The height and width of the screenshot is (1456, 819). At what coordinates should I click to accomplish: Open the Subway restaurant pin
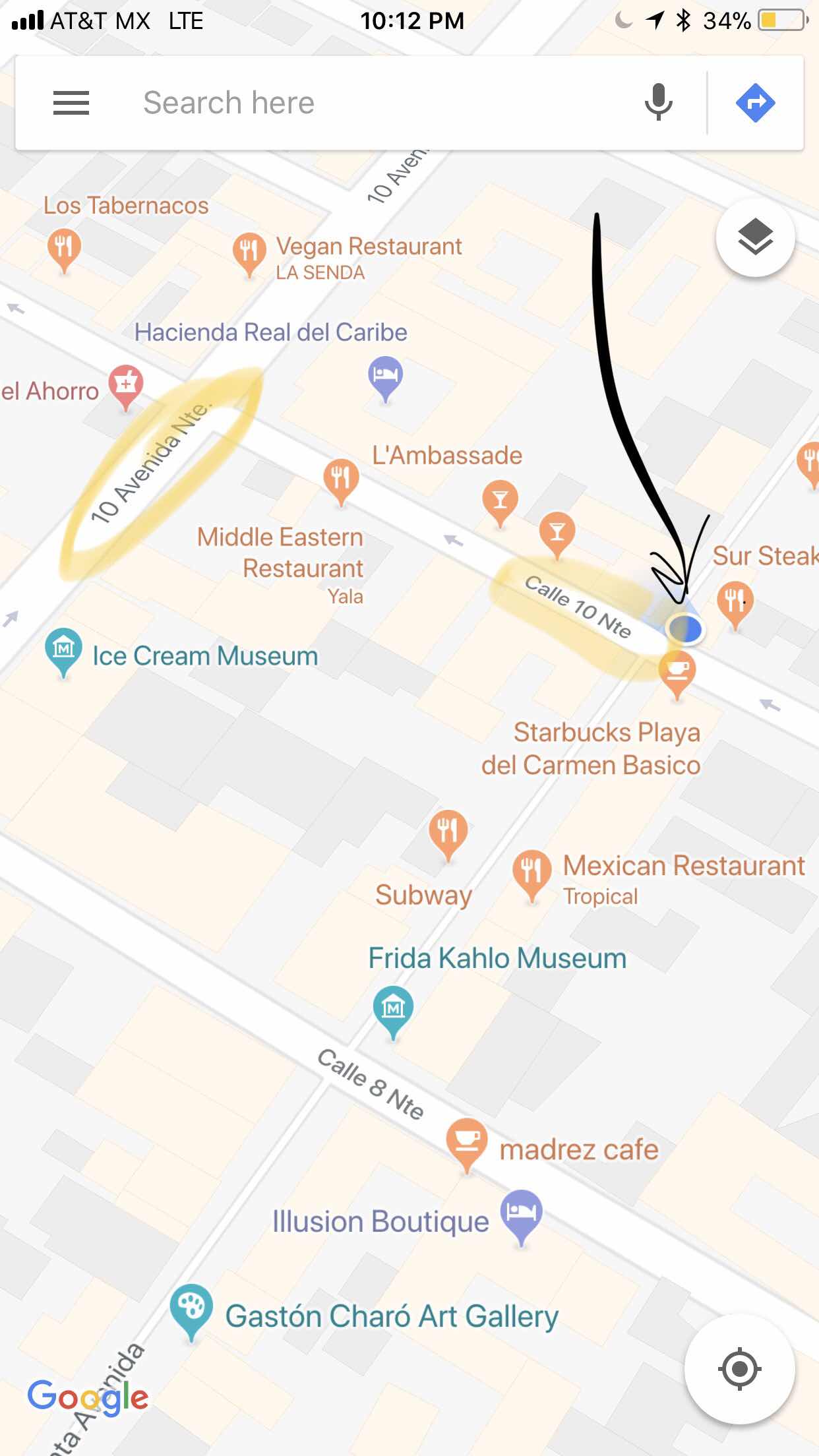pyautogui.click(x=448, y=831)
